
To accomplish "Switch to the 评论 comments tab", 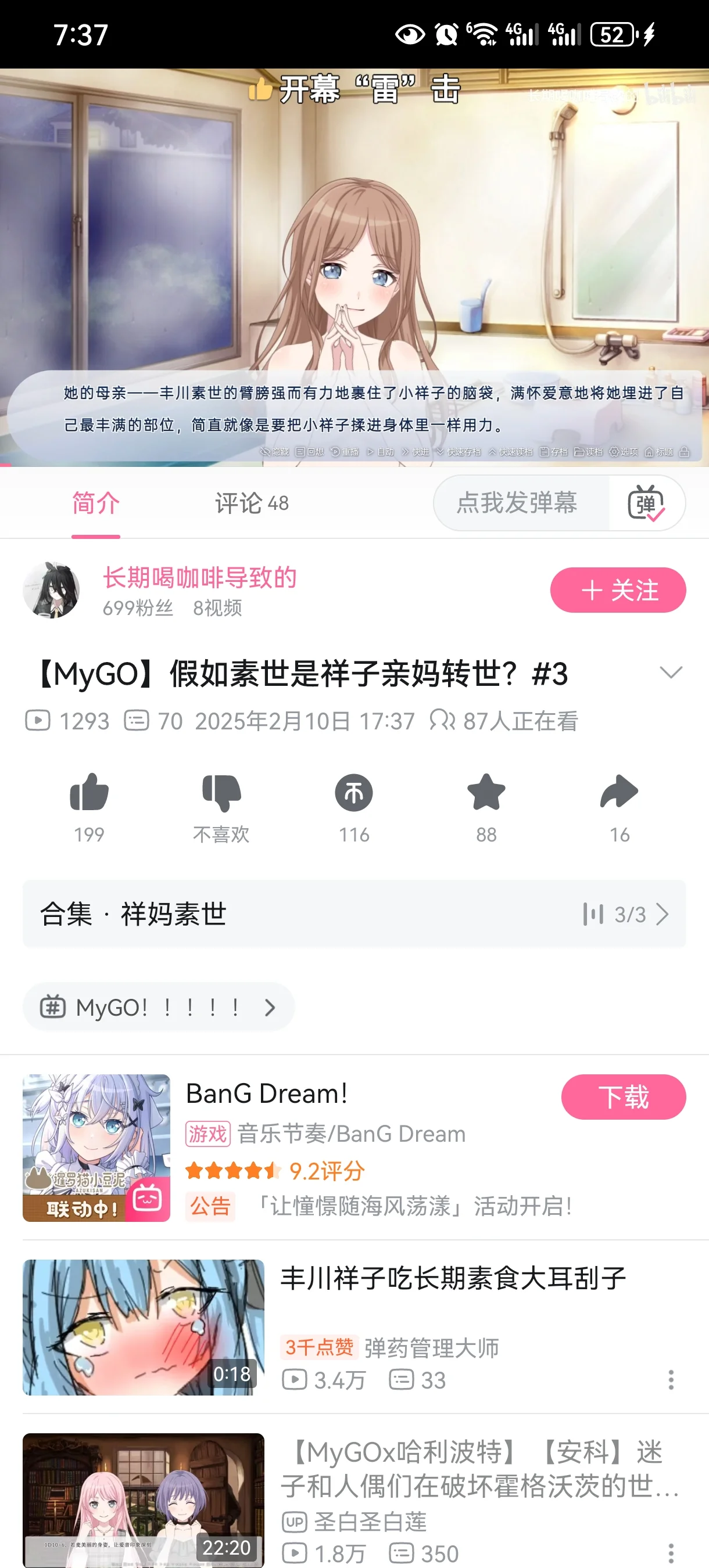I will (x=251, y=504).
